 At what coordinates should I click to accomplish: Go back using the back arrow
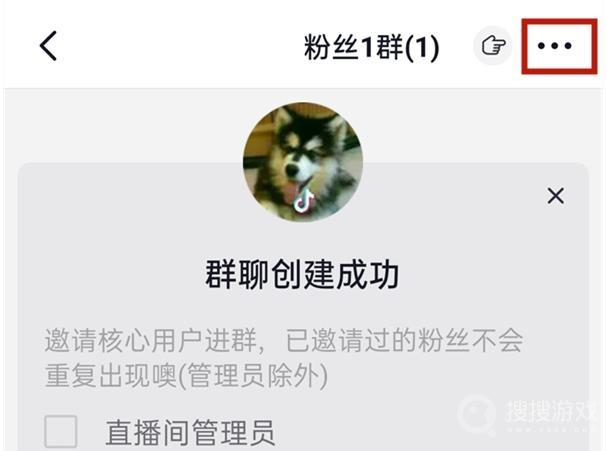click(x=48, y=46)
